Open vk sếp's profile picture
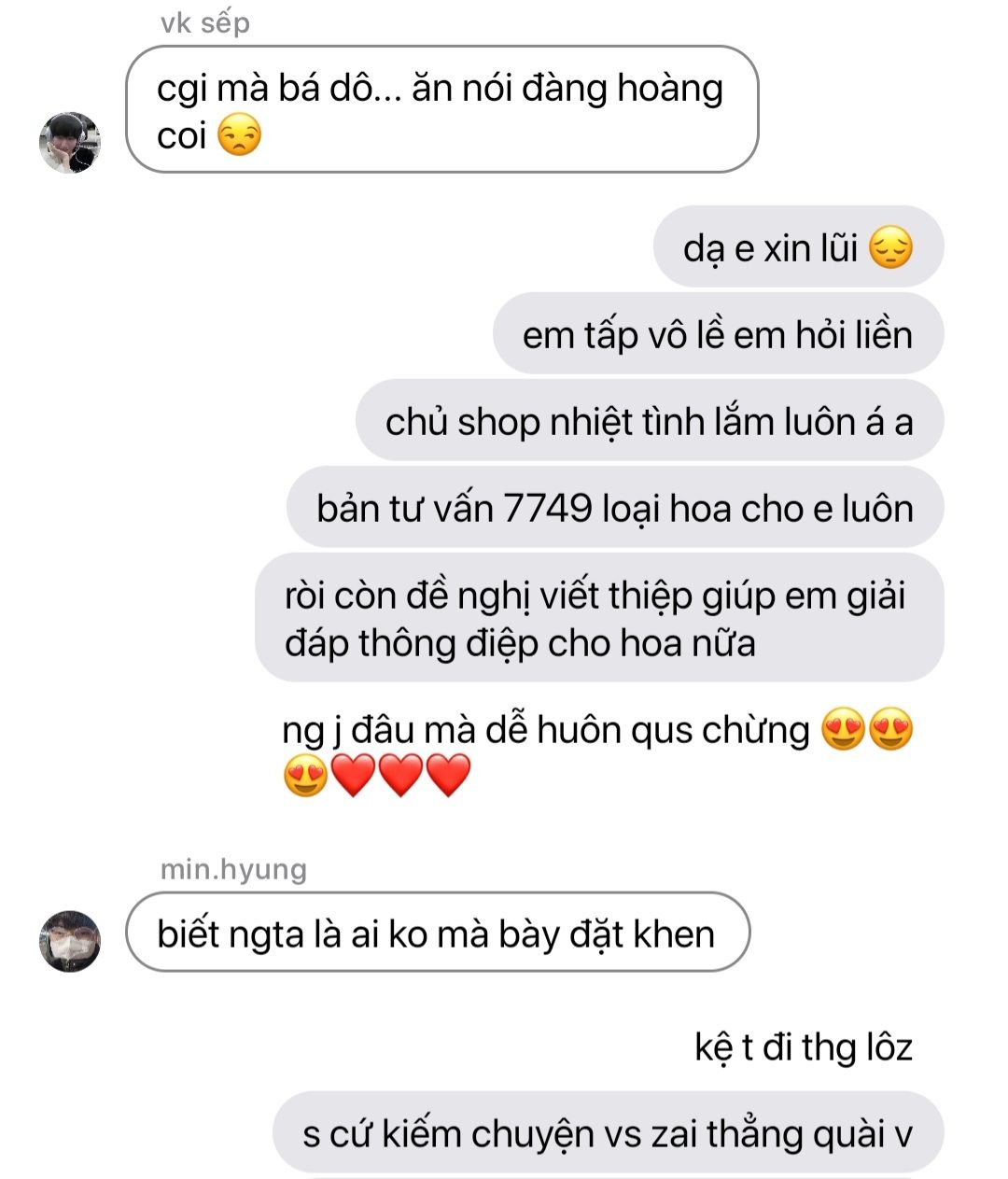The height and width of the screenshot is (1179, 1008). point(69,143)
